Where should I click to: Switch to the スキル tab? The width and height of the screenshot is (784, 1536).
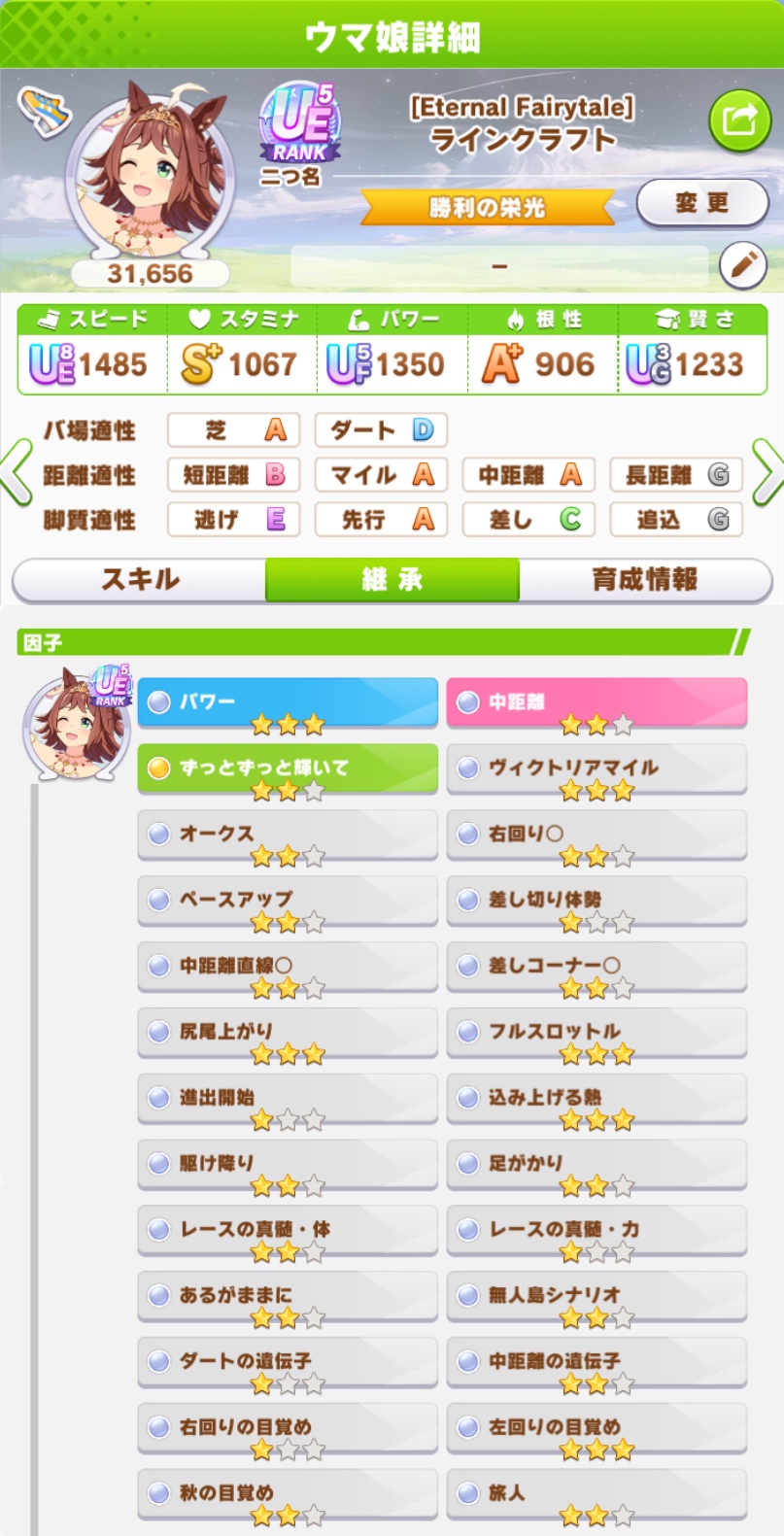[140, 580]
